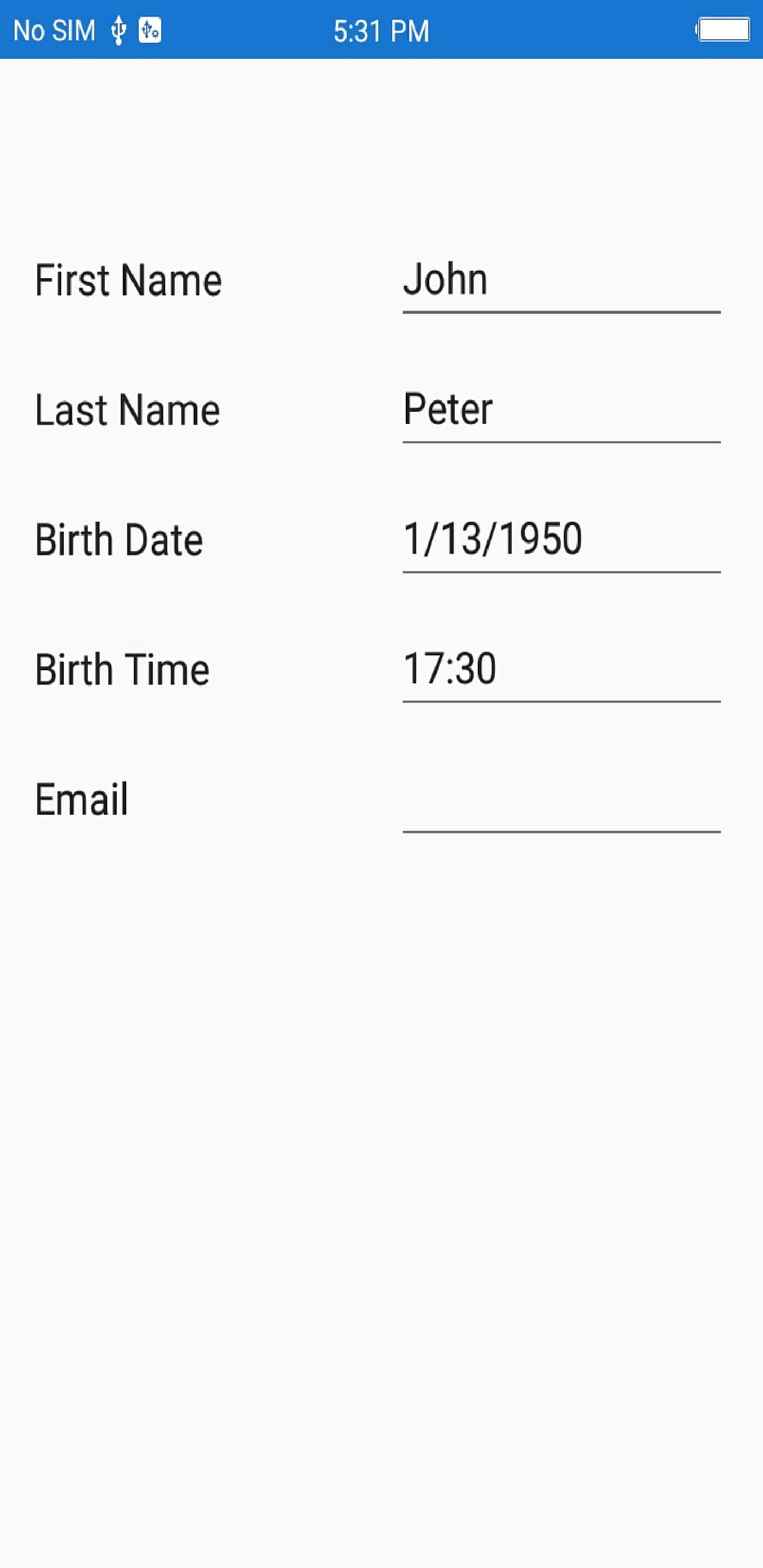Viewport: 763px width, 1568px height.
Task: Click the date value 1/13/1950
Action: tap(494, 539)
